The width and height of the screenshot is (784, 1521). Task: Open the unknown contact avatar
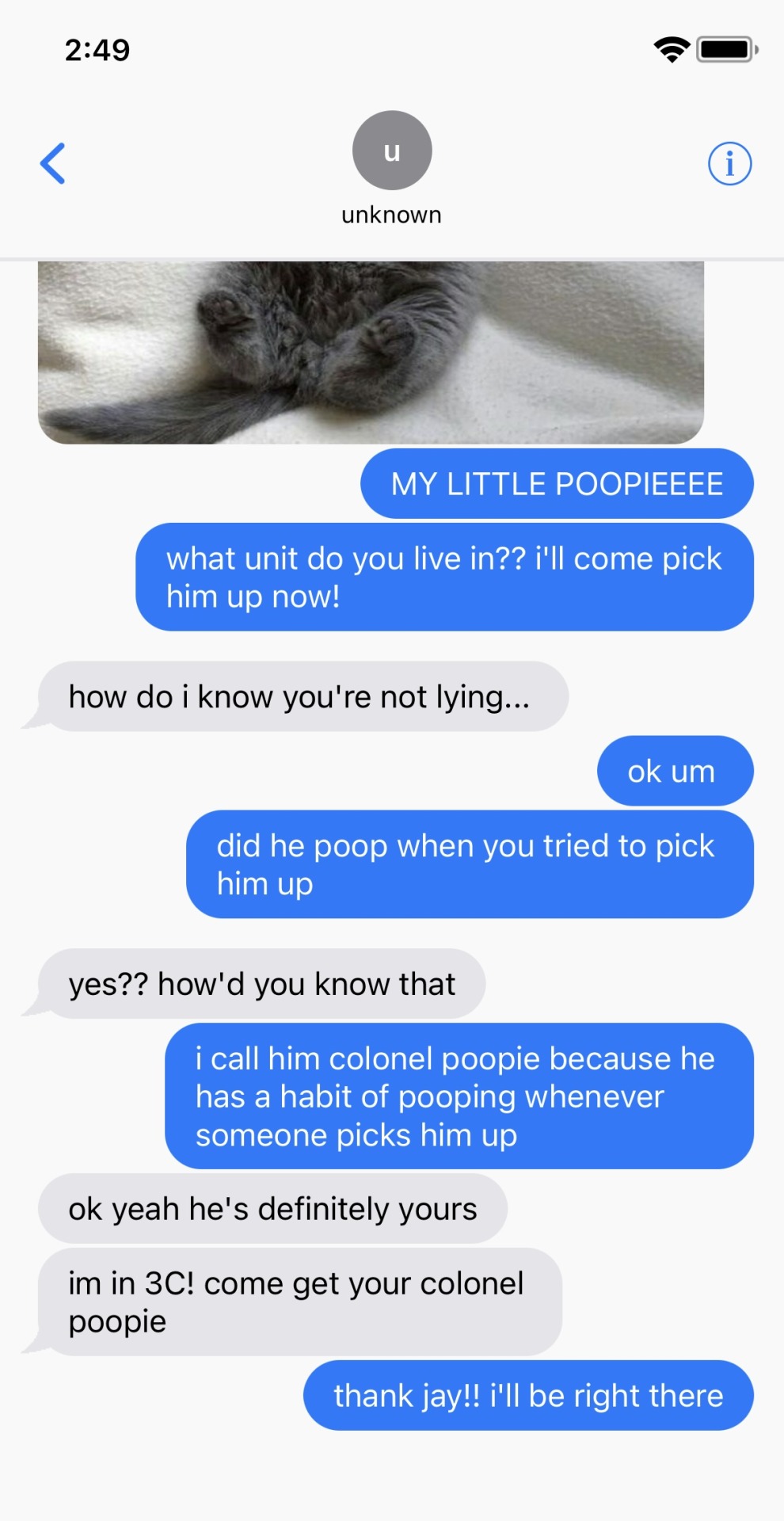392,151
